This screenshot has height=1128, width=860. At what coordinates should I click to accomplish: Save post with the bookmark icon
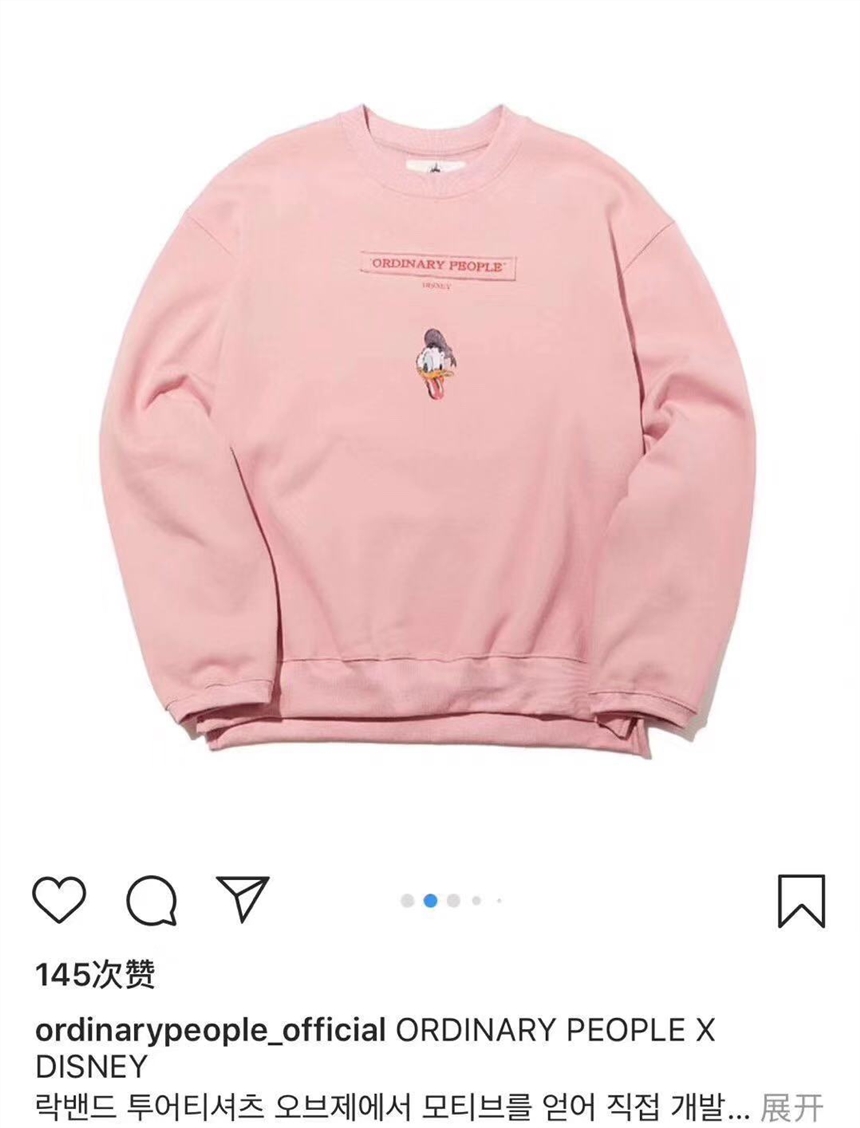pyautogui.click(x=801, y=901)
